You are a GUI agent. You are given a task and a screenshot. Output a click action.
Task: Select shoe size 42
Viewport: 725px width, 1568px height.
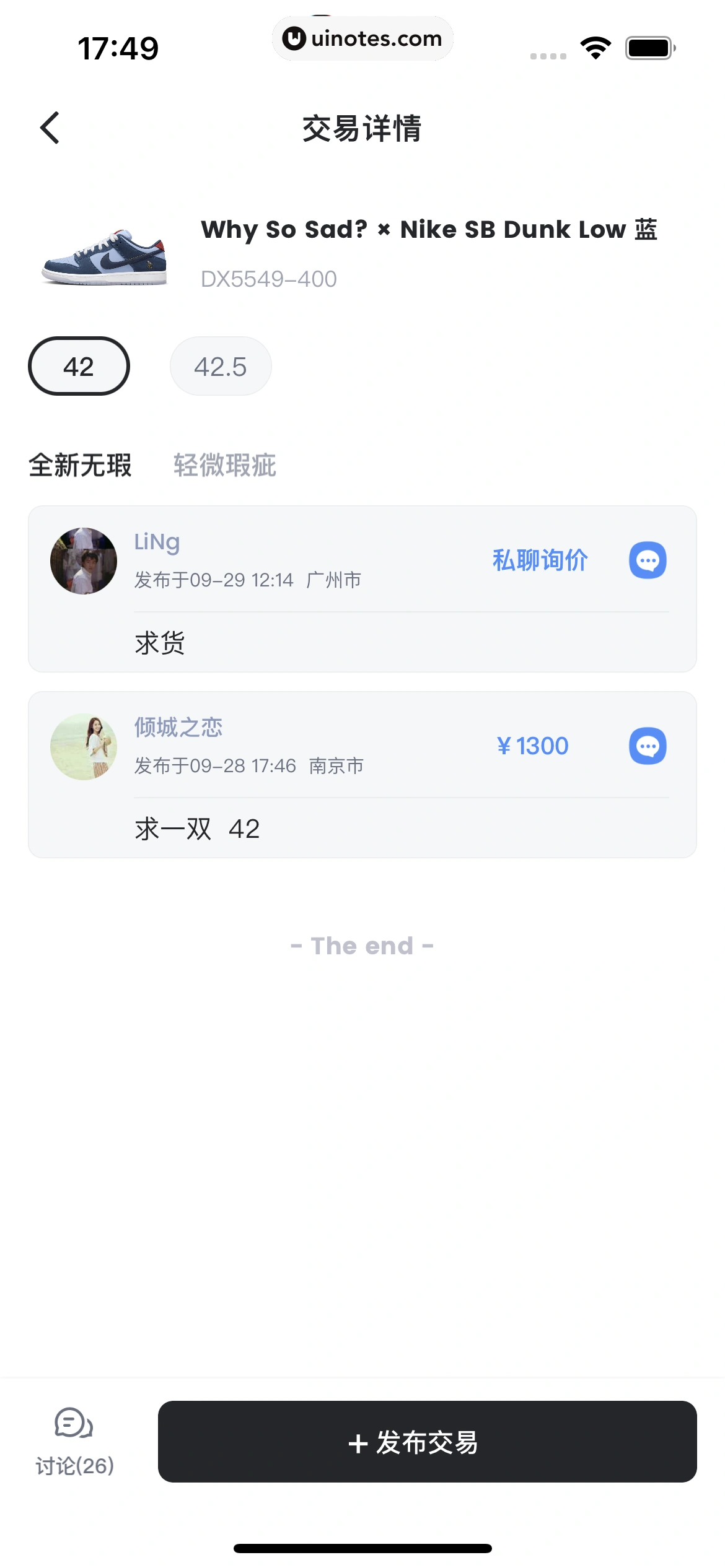(79, 366)
